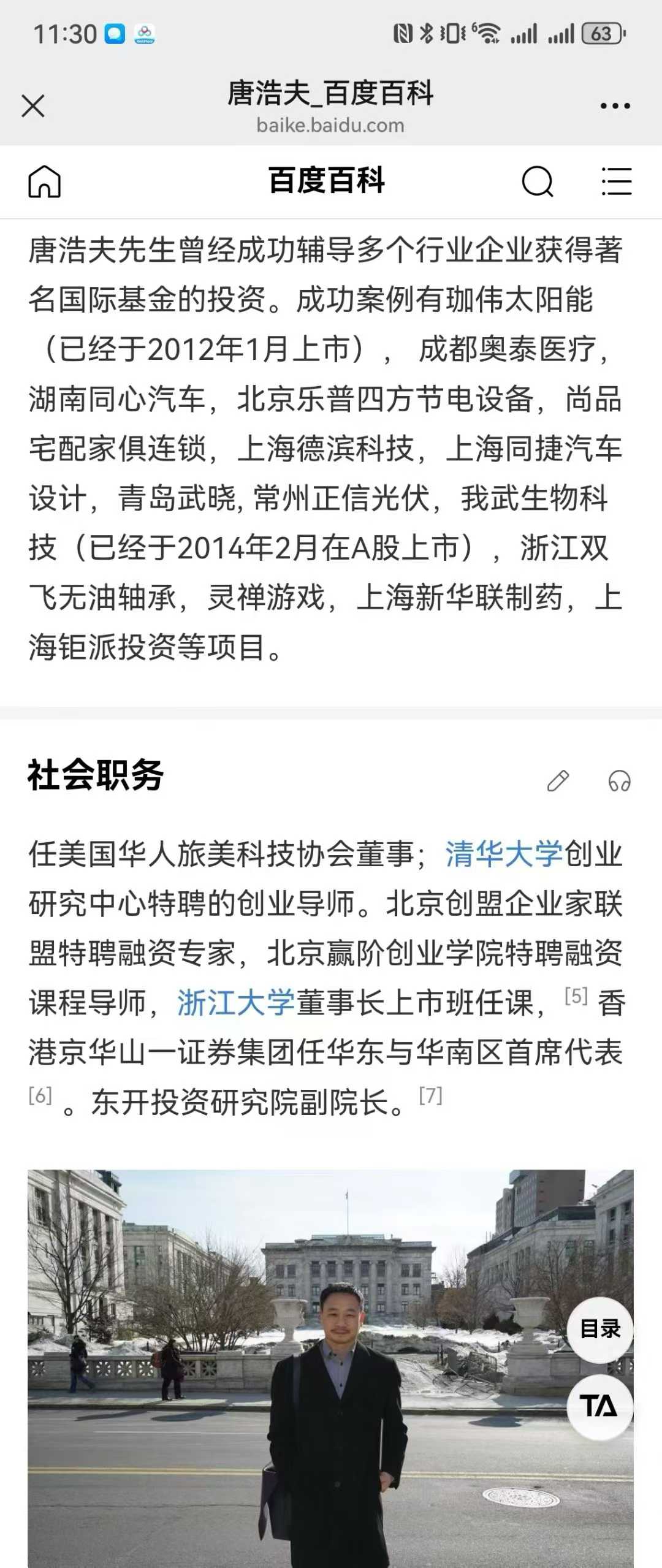Start audio playback via the headphones icon
Image resolution: width=662 pixels, height=1568 pixels.
click(x=619, y=780)
